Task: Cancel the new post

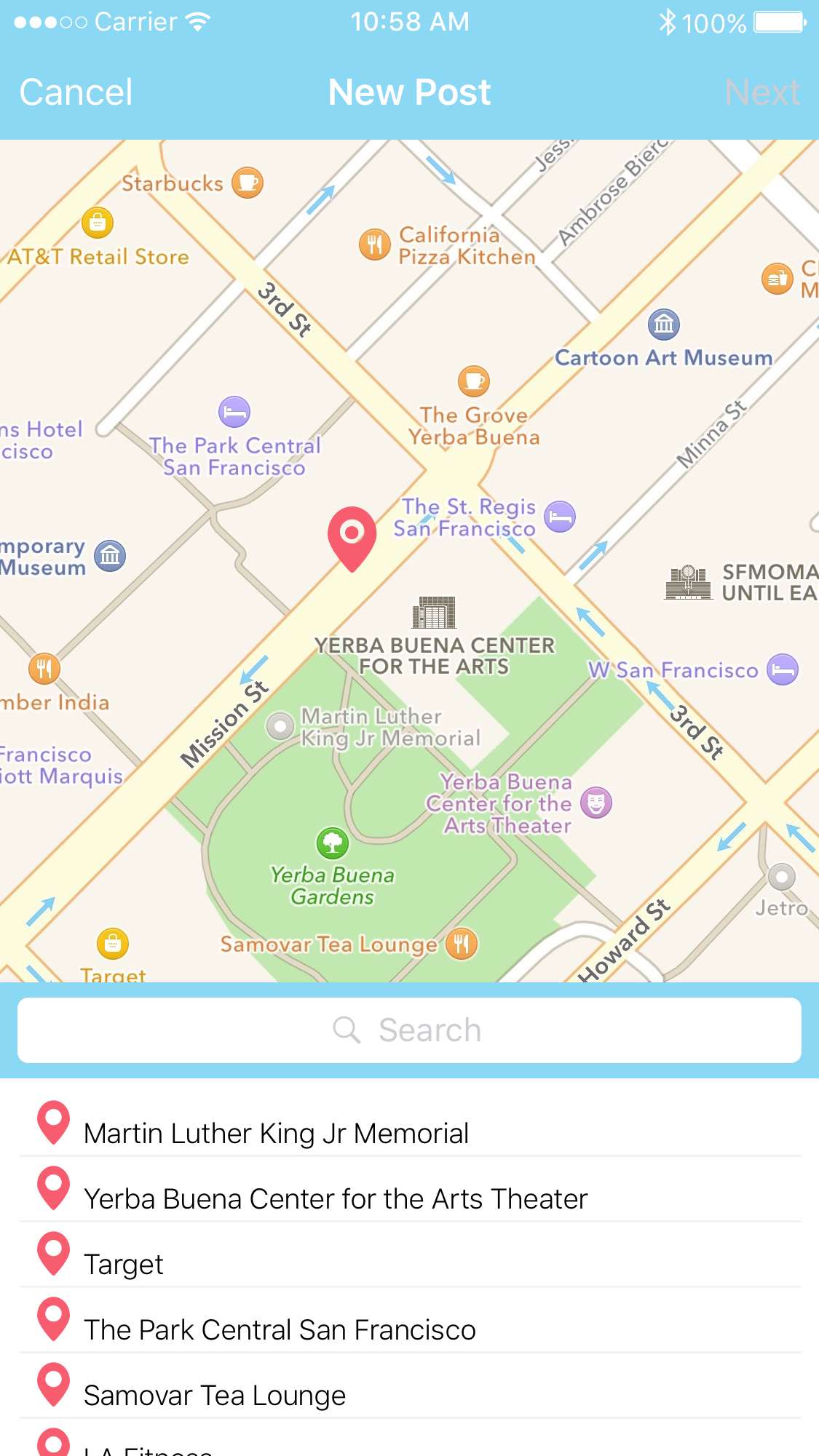Action: pos(76,92)
